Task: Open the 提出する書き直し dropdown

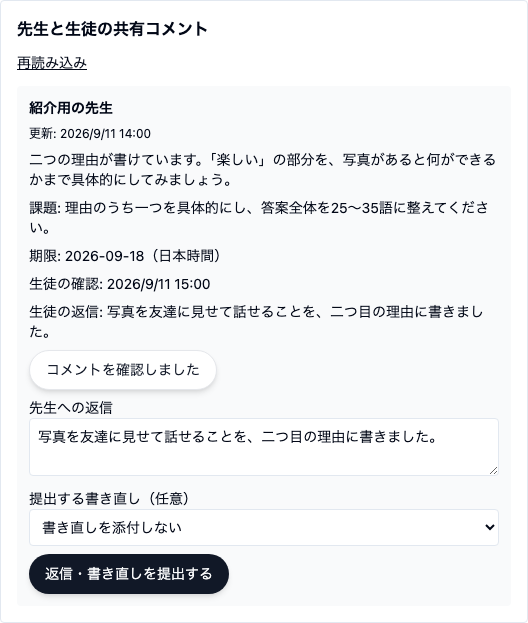Action: [x=264, y=528]
